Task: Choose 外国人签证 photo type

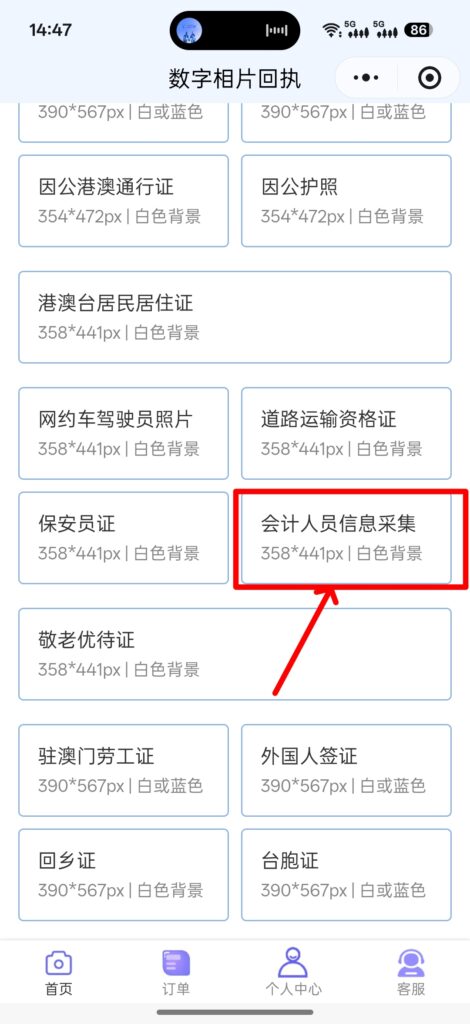Action: (x=347, y=771)
